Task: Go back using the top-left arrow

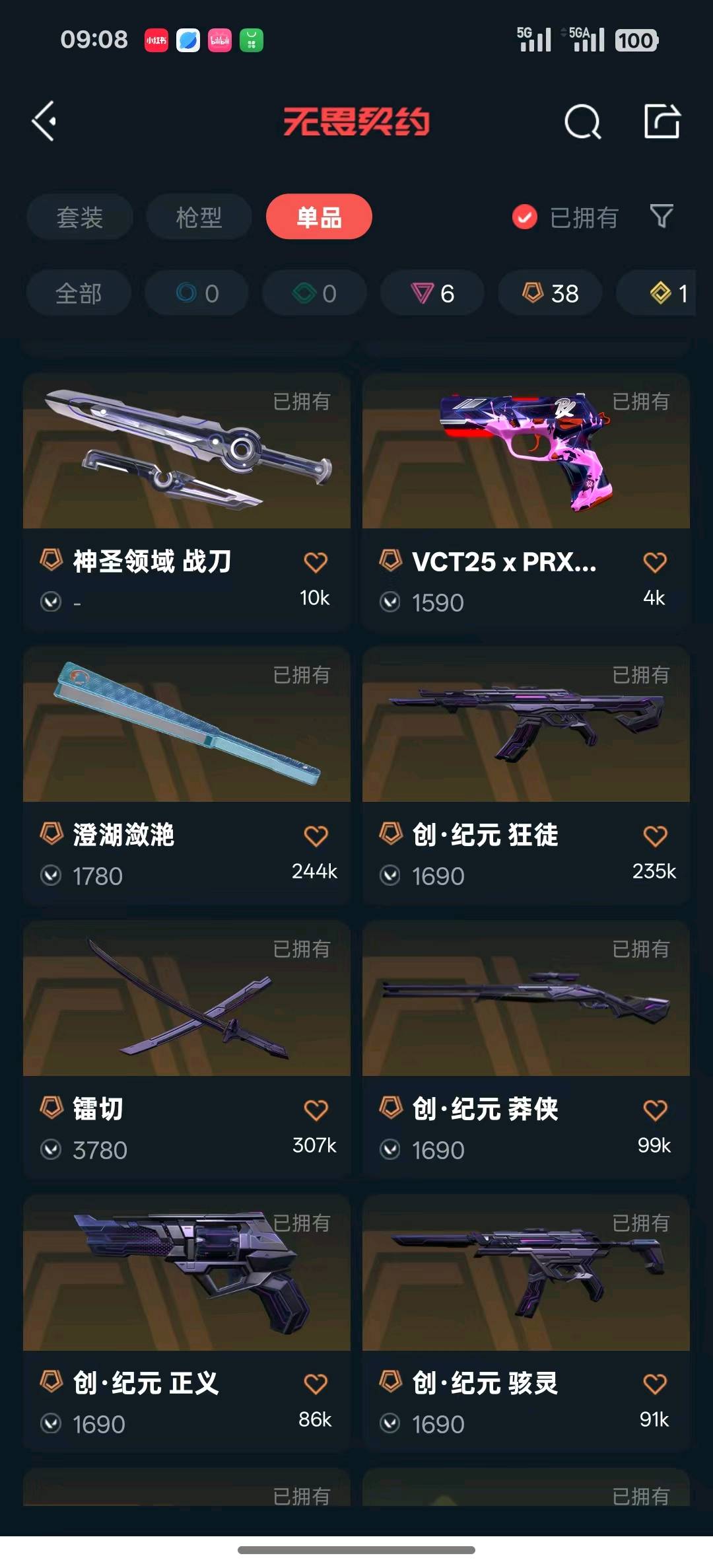Action: click(44, 121)
